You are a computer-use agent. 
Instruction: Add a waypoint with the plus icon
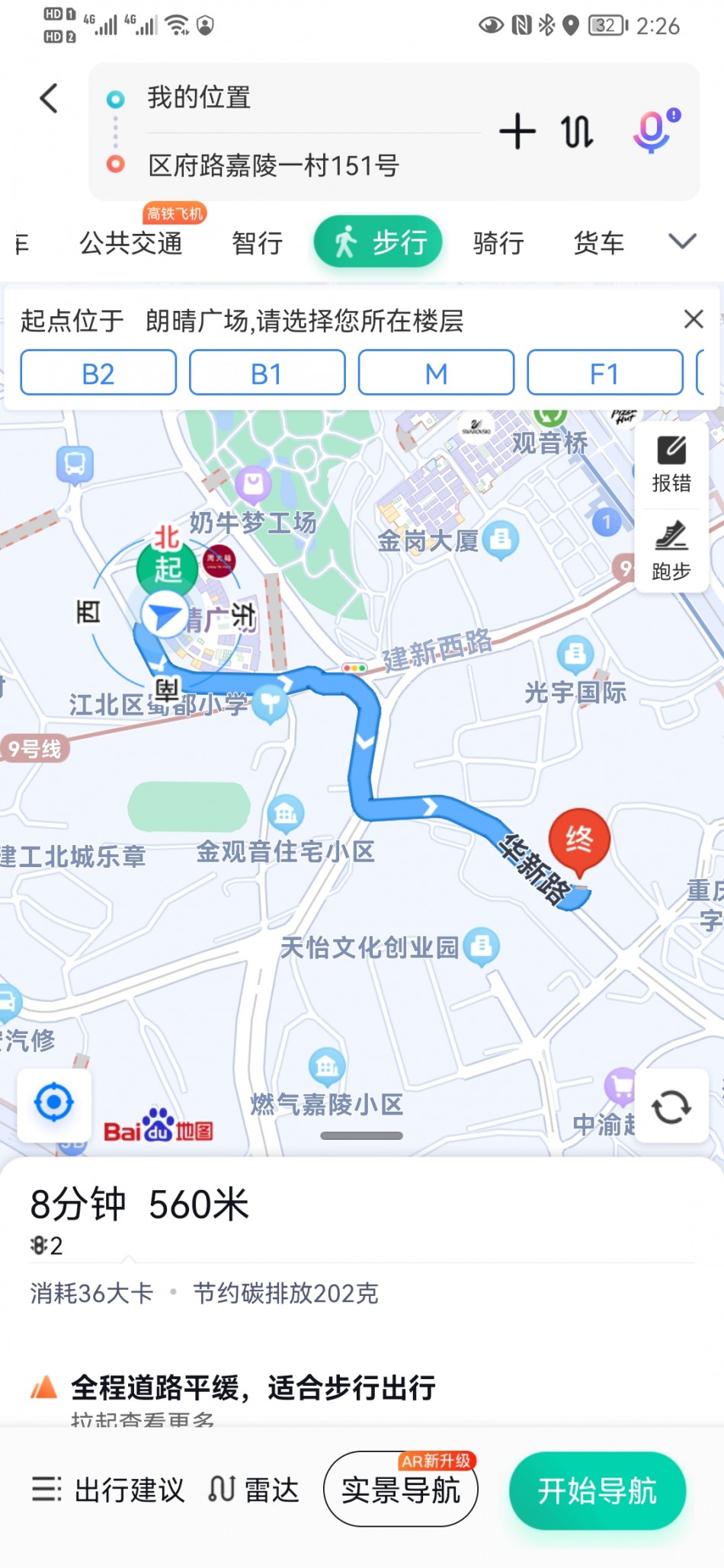[517, 131]
